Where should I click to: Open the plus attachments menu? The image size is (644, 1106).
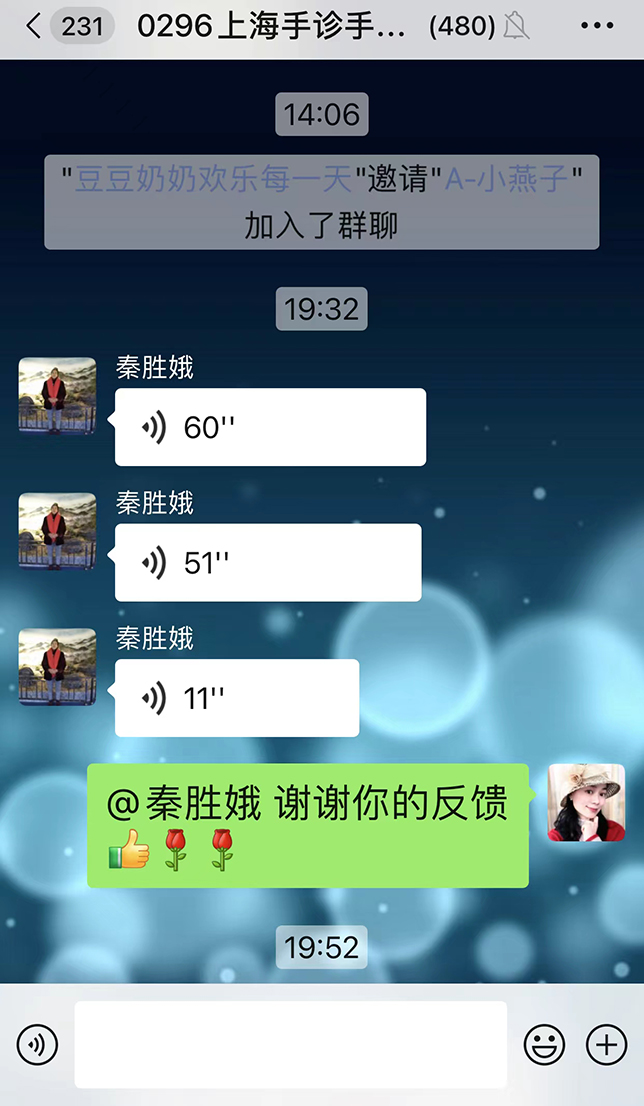(606, 1045)
